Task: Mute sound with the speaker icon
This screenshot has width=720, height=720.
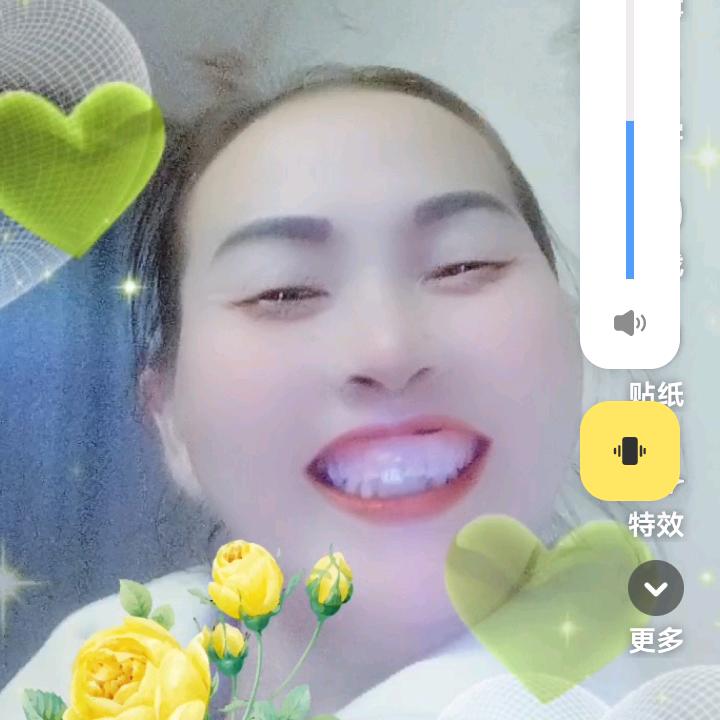Action: coord(629,322)
